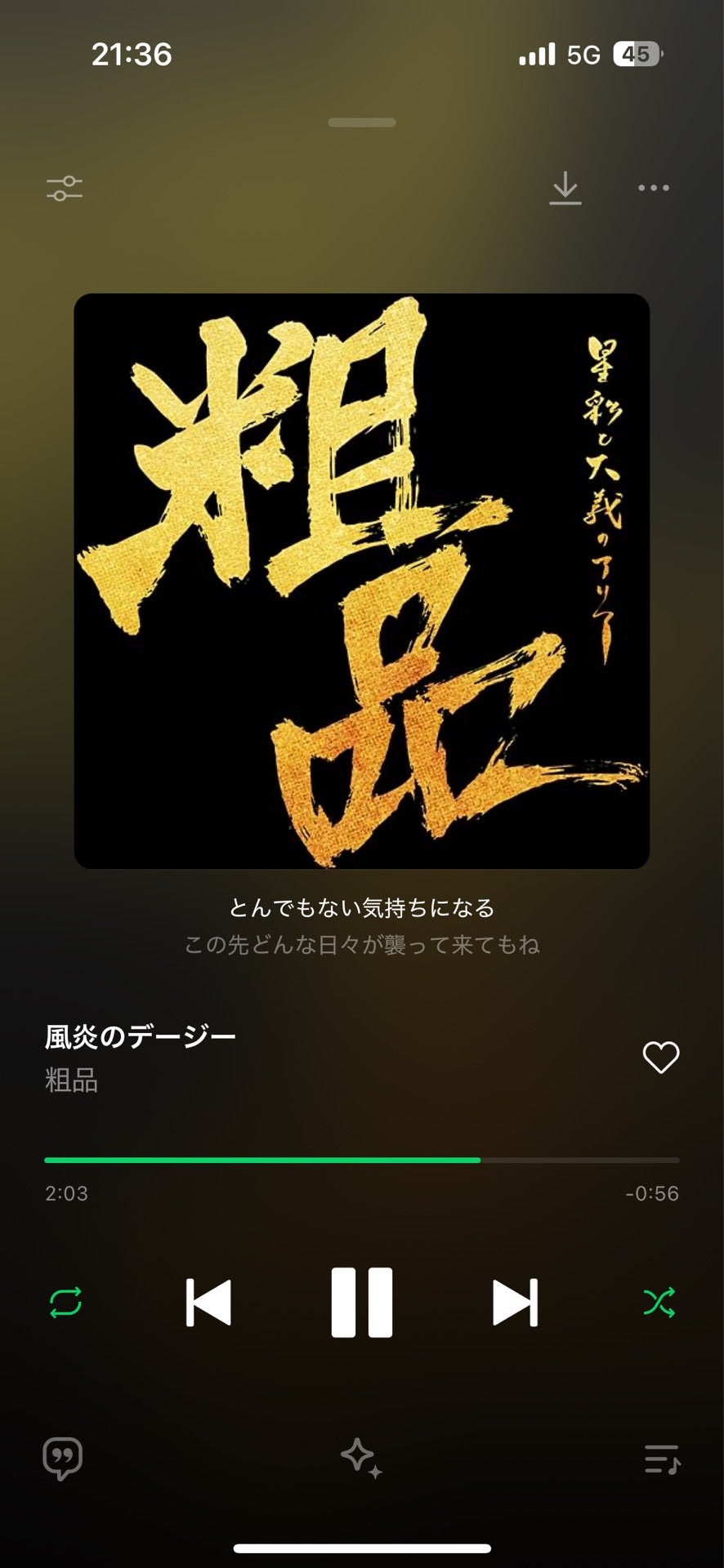Tap the download icon to save the song
This screenshot has height=1568, width=724.
(x=565, y=188)
